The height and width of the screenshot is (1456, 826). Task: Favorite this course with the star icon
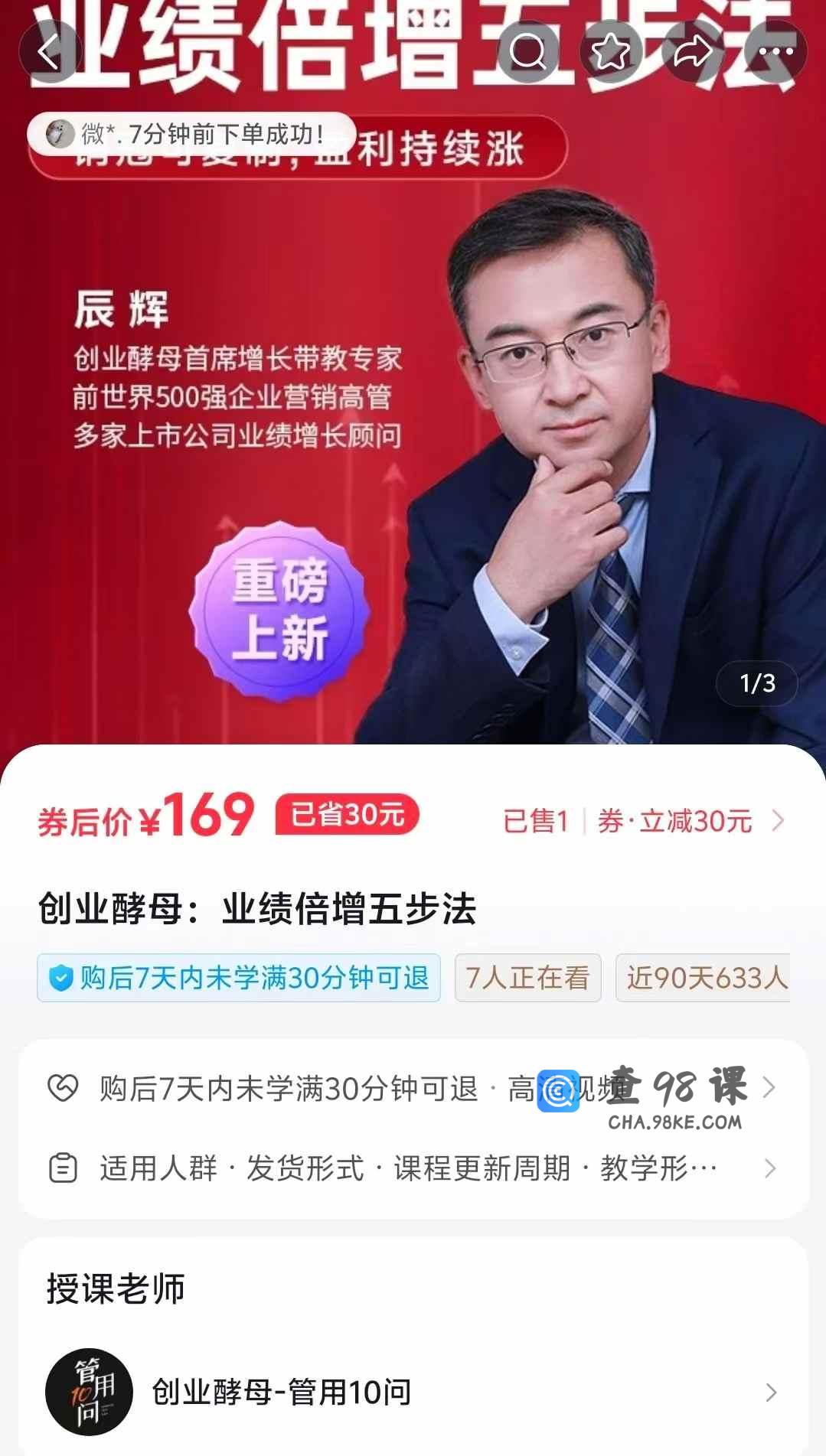[x=611, y=52]
